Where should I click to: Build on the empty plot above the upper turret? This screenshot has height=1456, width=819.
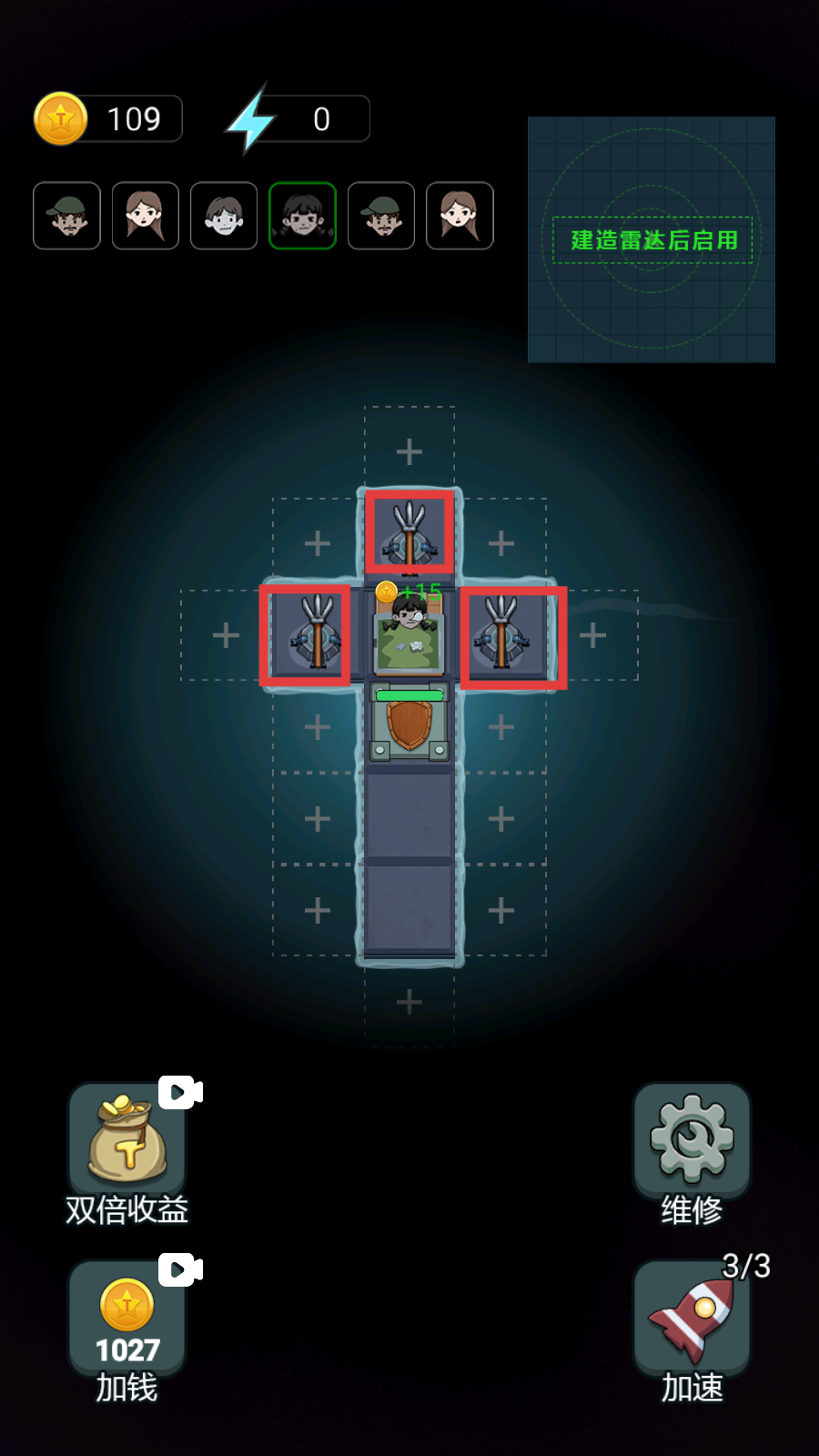coord(409,451)
